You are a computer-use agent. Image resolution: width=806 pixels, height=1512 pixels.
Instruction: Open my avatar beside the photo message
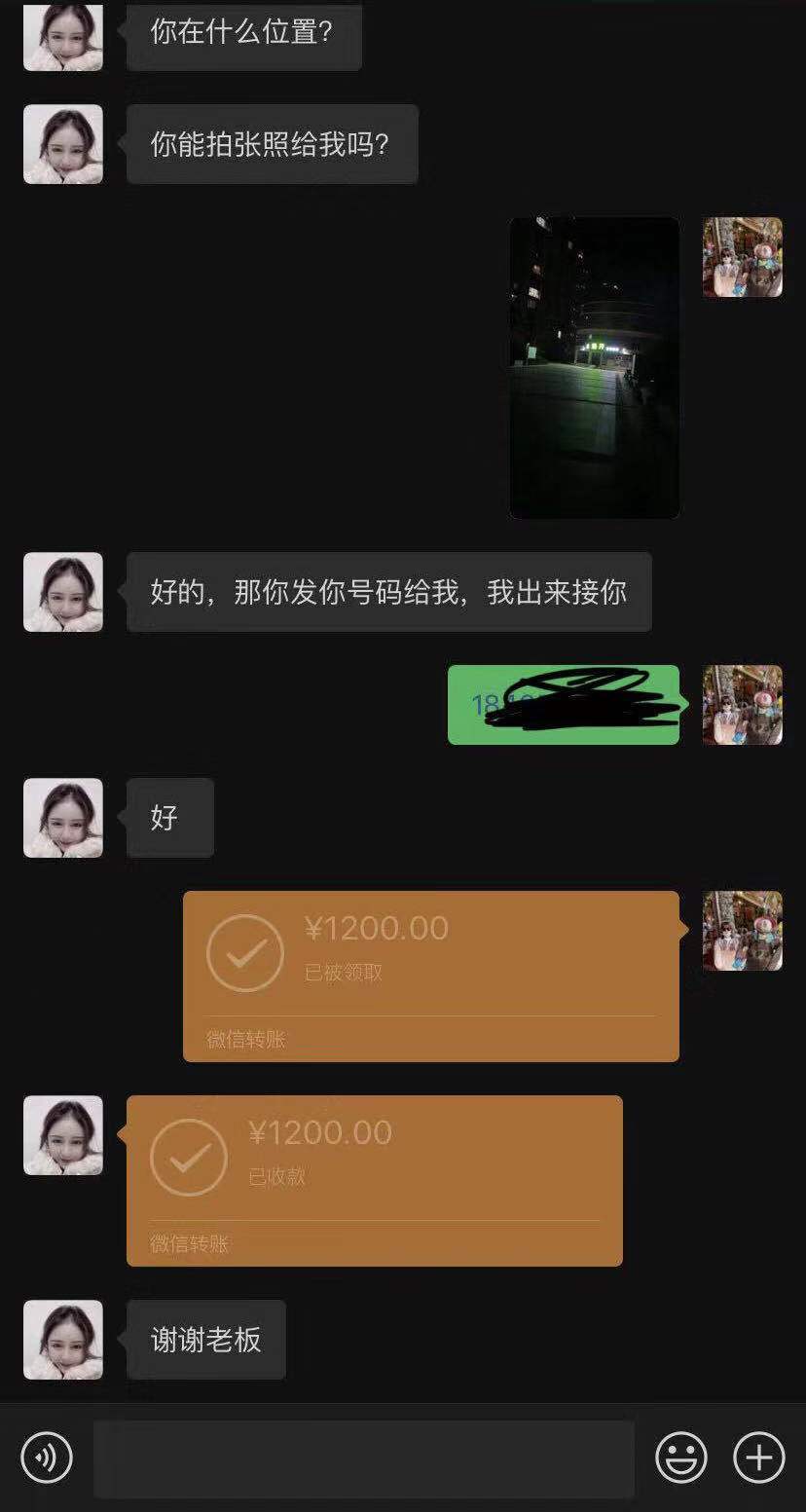point(742,257)
